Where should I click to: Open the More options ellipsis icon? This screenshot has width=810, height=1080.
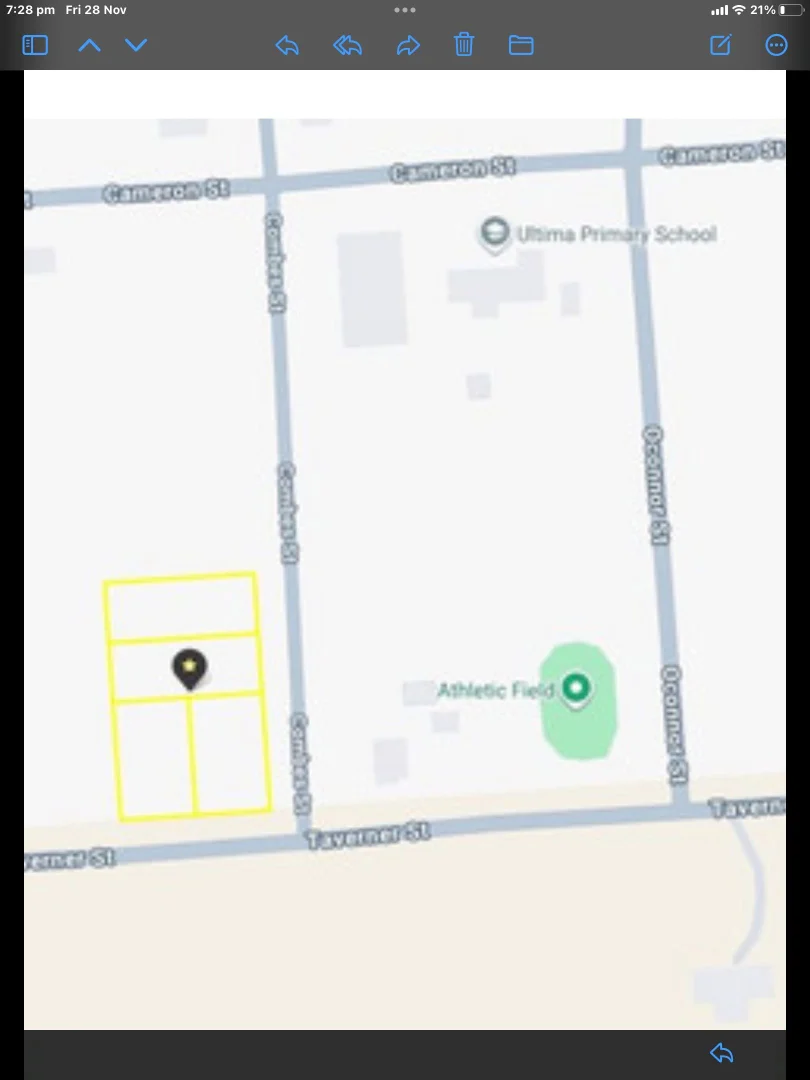coord(776,45)
